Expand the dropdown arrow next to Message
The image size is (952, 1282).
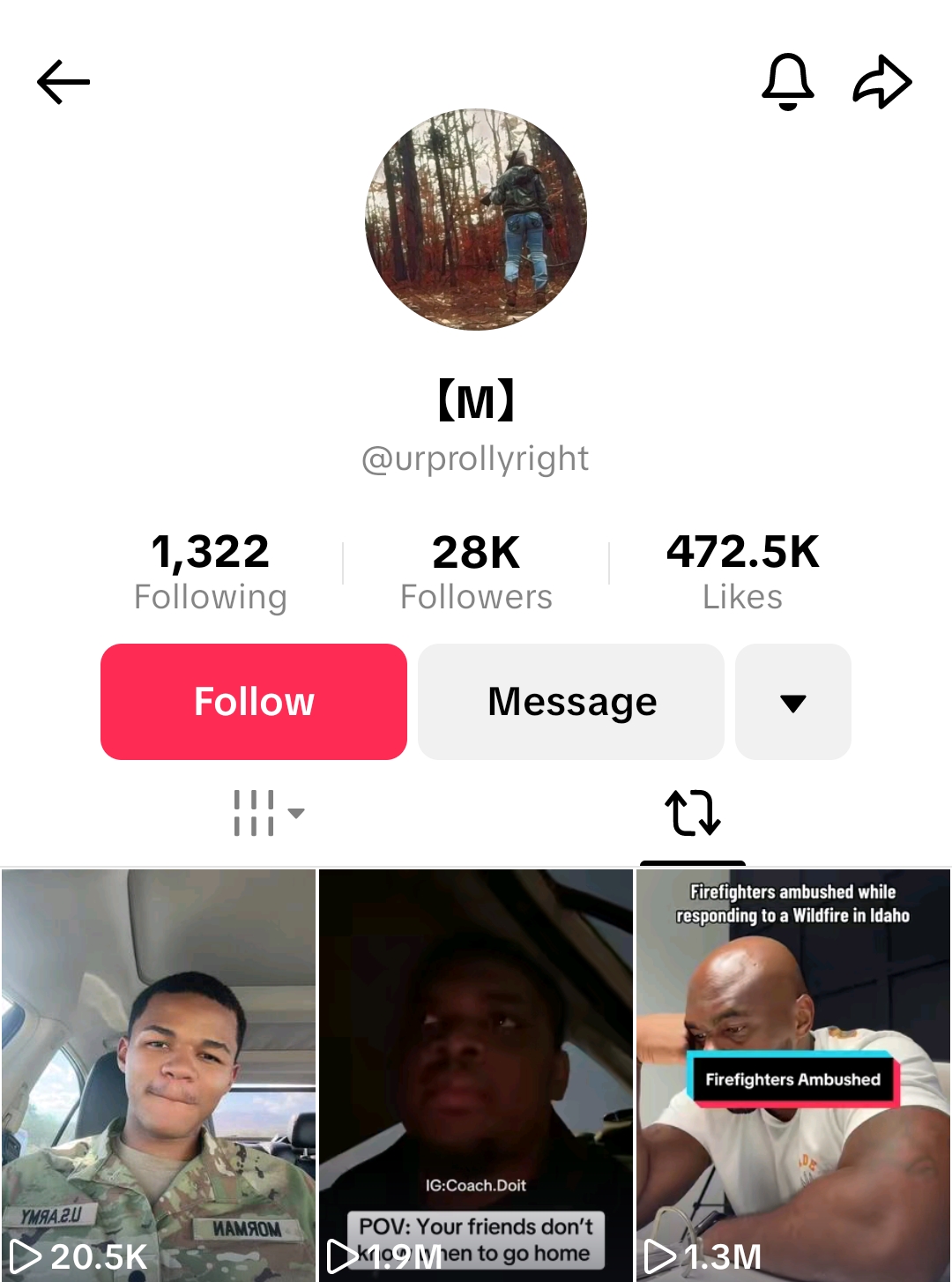pos(792,702)
